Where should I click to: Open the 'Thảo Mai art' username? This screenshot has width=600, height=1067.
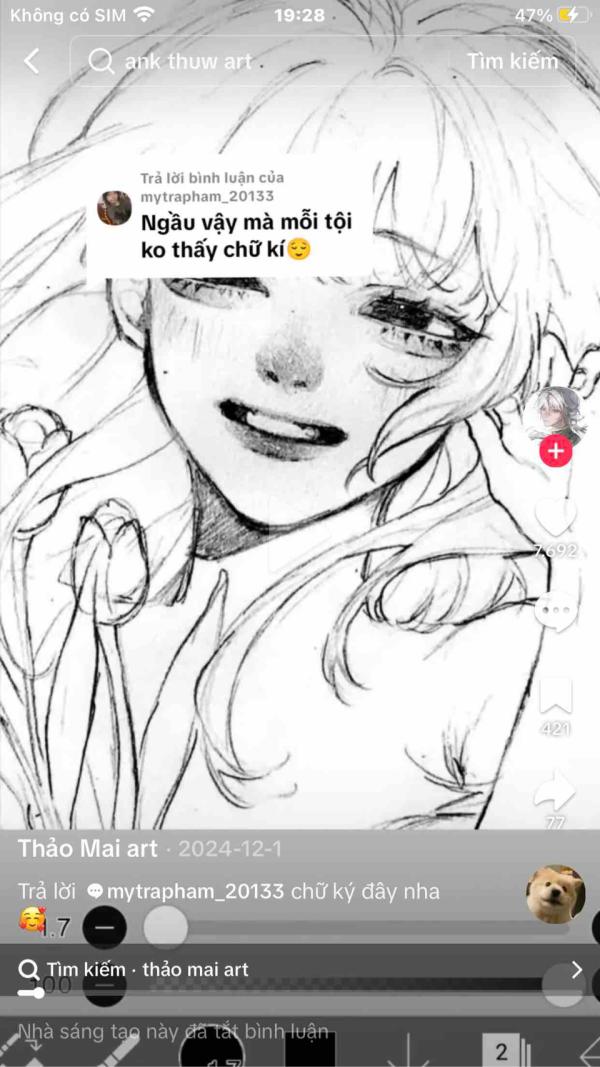[87, 849]
